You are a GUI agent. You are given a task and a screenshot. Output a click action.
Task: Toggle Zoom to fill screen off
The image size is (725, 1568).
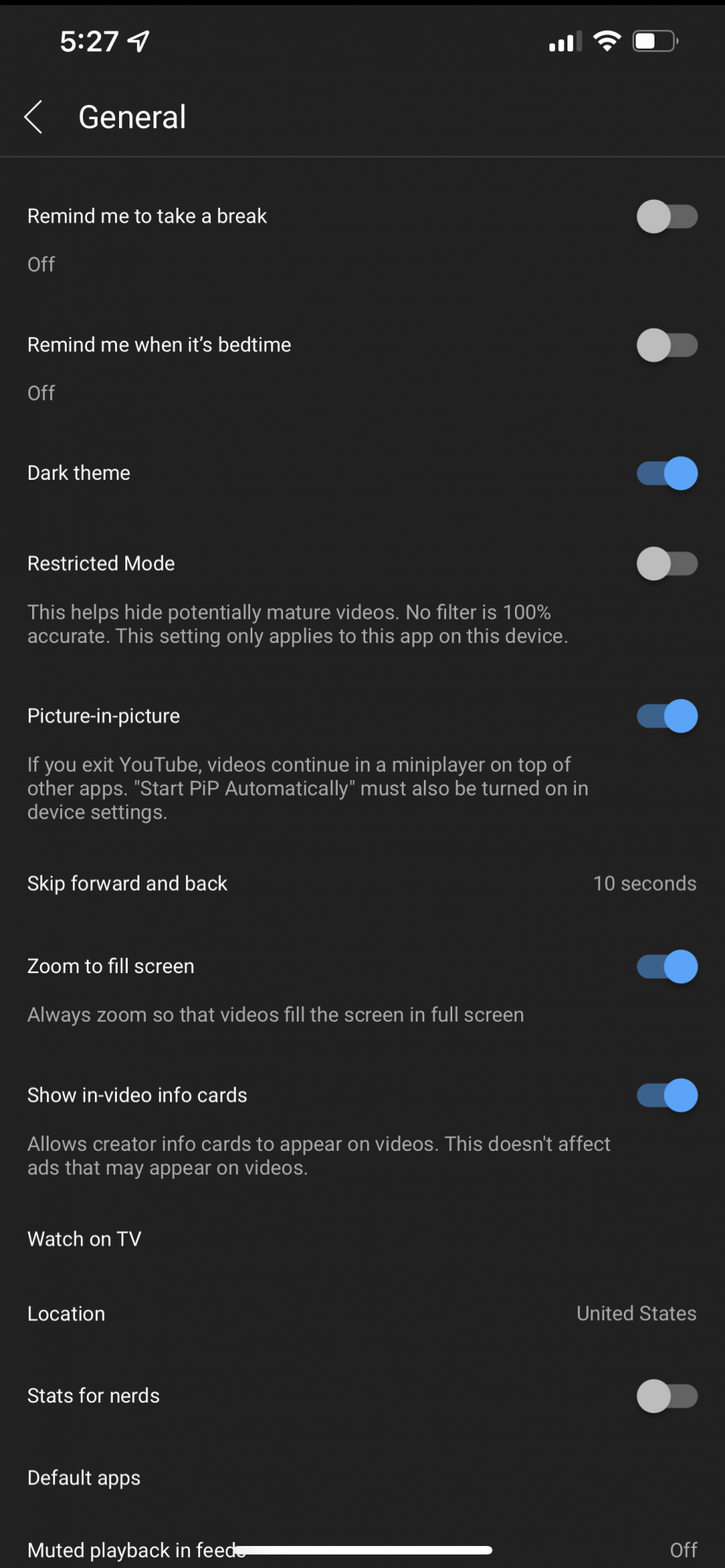coord(667,967)
